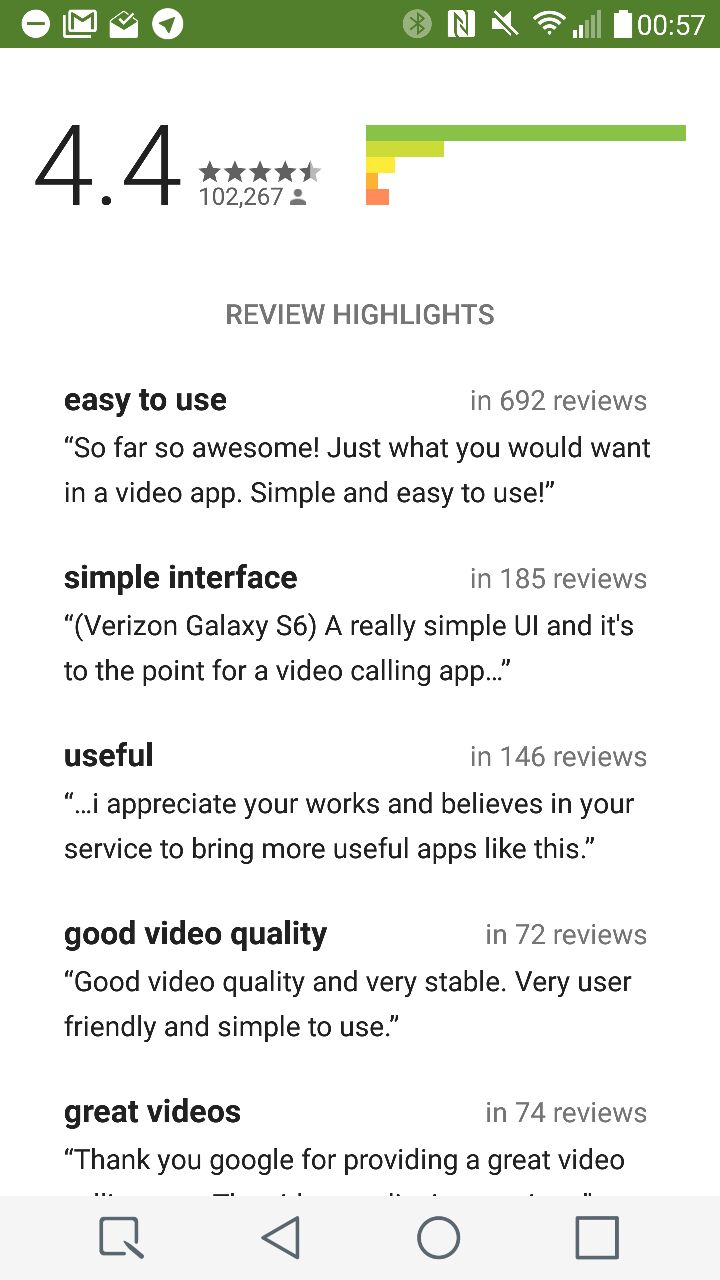Go back using the navigation bar

pyautogui.click(x=281, y=1238)
